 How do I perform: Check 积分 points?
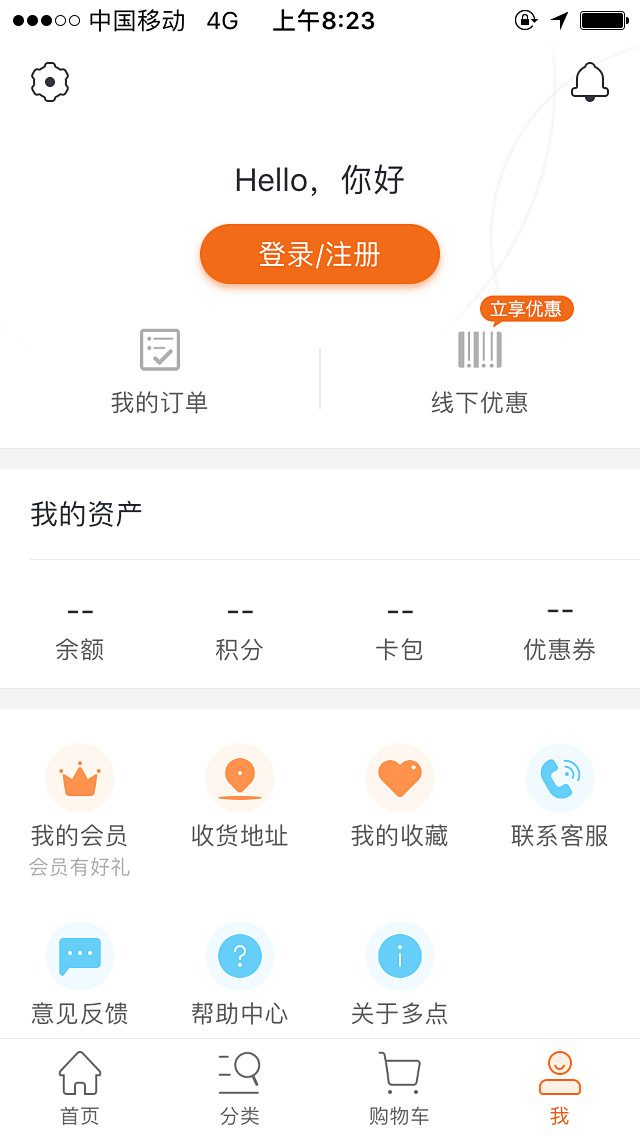coord(240,632)
